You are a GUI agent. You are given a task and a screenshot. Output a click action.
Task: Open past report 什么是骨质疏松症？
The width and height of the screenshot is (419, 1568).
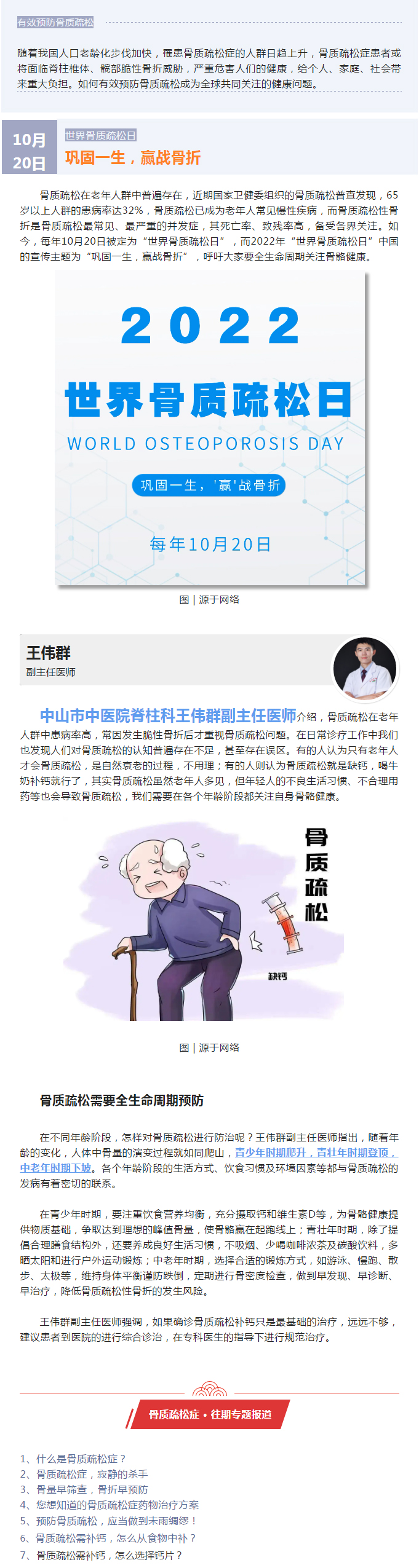73,1459
